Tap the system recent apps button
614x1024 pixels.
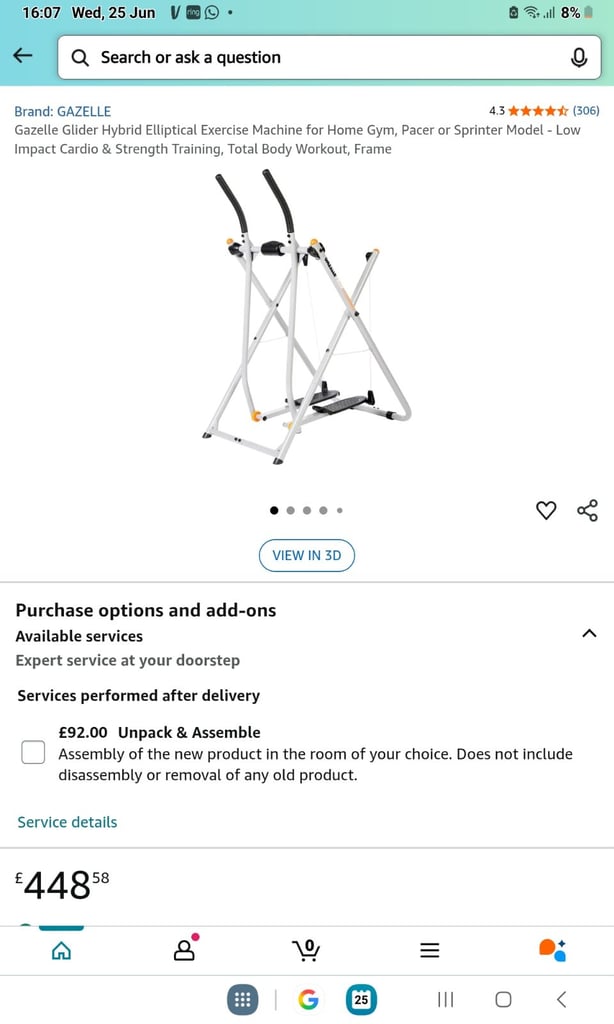pyautogui.click(x=445, y=999)
